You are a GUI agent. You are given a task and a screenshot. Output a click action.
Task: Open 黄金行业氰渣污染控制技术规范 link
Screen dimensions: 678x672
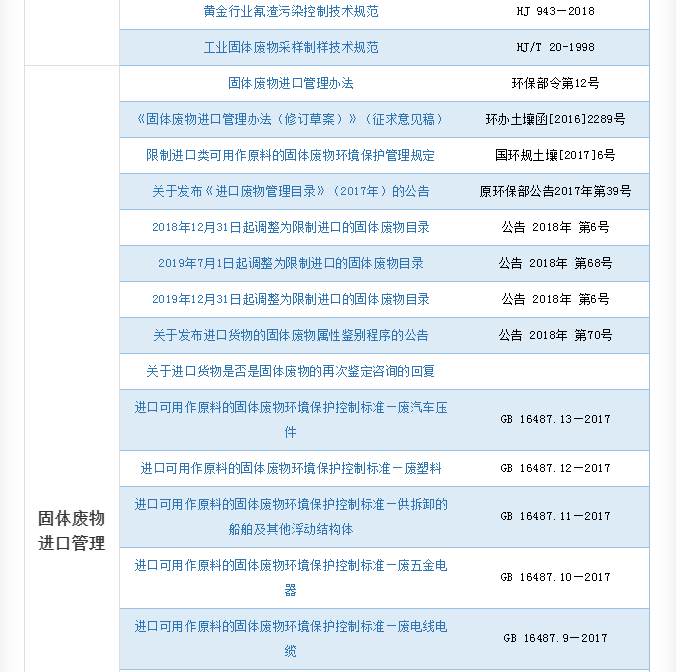click(x=291, y=11)
